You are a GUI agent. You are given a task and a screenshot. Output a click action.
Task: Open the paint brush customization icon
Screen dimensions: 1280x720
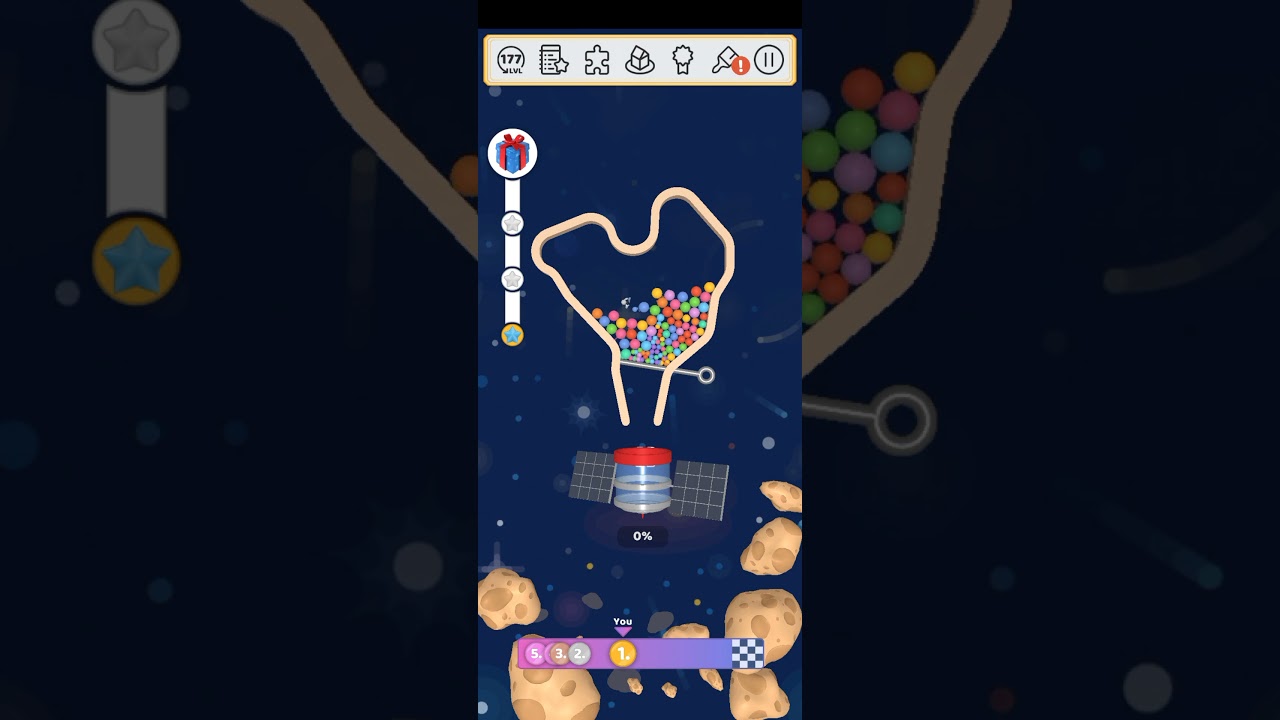726,61
